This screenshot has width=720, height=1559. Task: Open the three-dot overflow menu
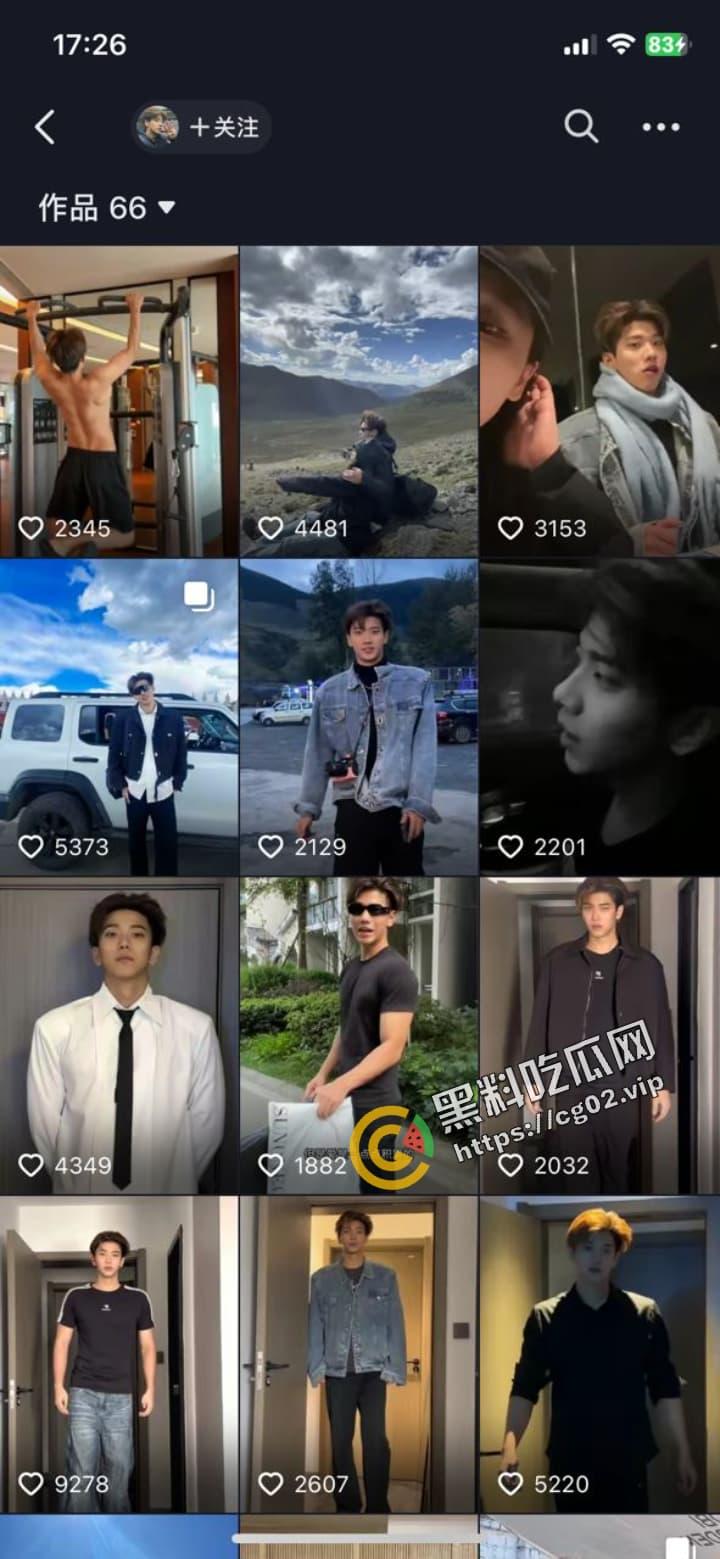[661, 127]
